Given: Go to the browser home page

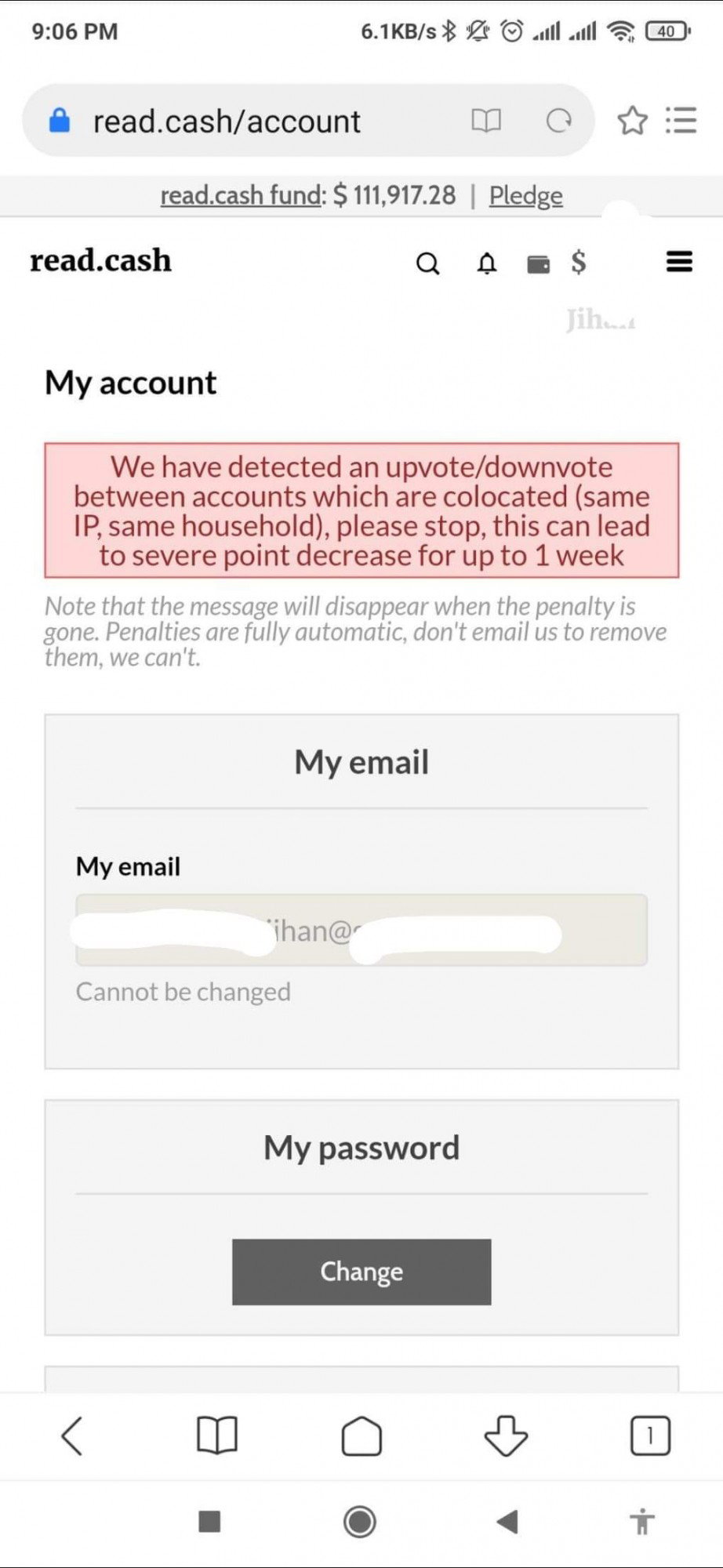Looking at the screenshot, I should click(361, 1436).
